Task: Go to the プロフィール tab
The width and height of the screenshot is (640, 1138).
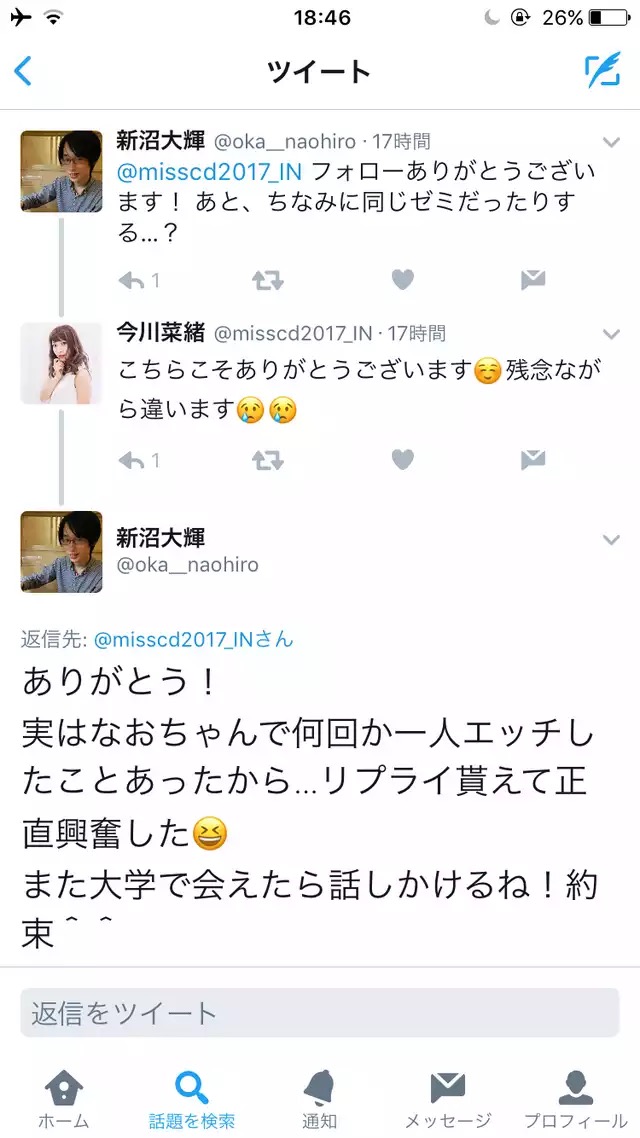Action: 575,1099
